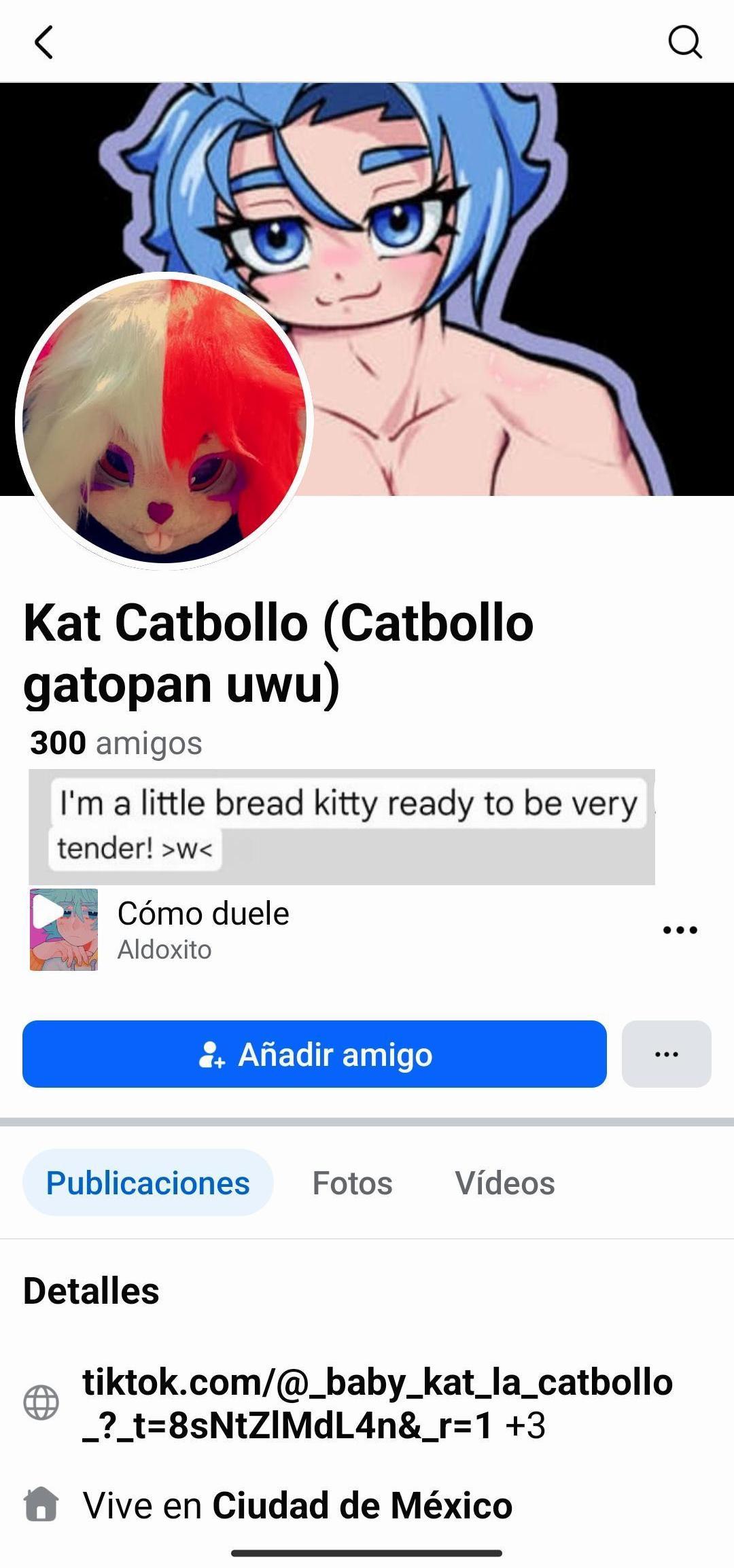Open options for the Cómo duele song
This screenshot has height=1568, width=734.
pos(680,929)
